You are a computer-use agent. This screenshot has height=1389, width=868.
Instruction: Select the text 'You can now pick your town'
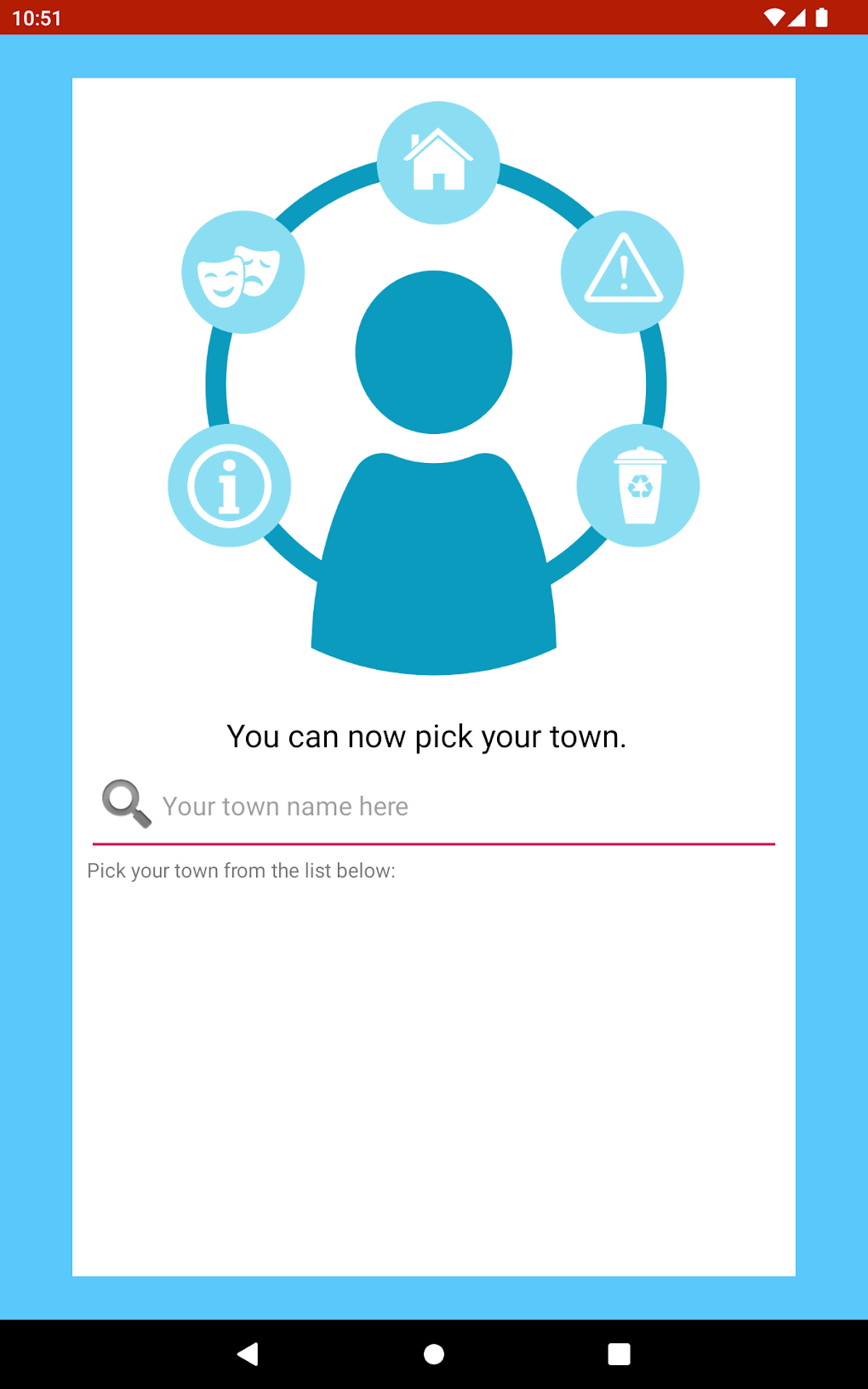pyautogui.click(x=425, y=735)
